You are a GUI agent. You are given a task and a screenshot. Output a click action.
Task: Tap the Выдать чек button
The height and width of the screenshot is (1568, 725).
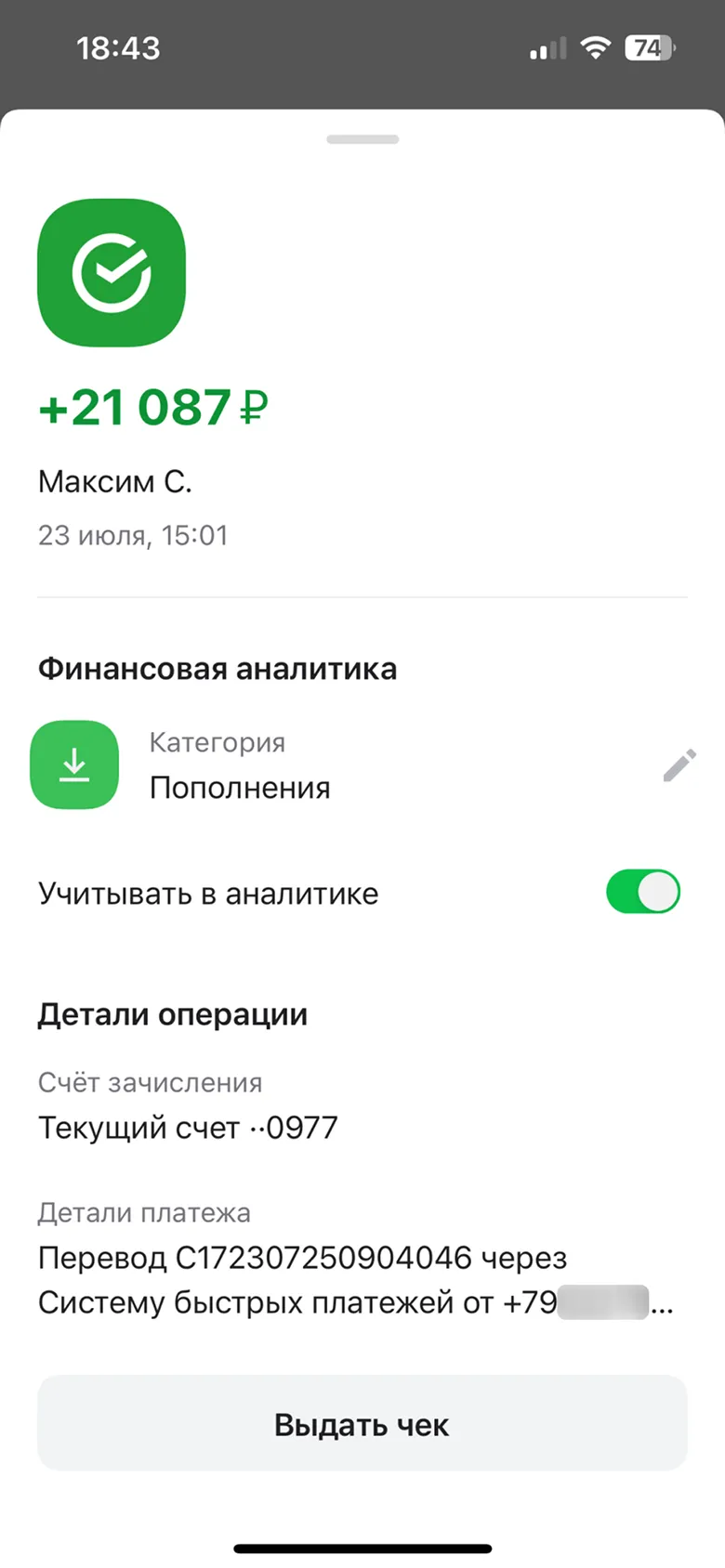coord(362,1423)
